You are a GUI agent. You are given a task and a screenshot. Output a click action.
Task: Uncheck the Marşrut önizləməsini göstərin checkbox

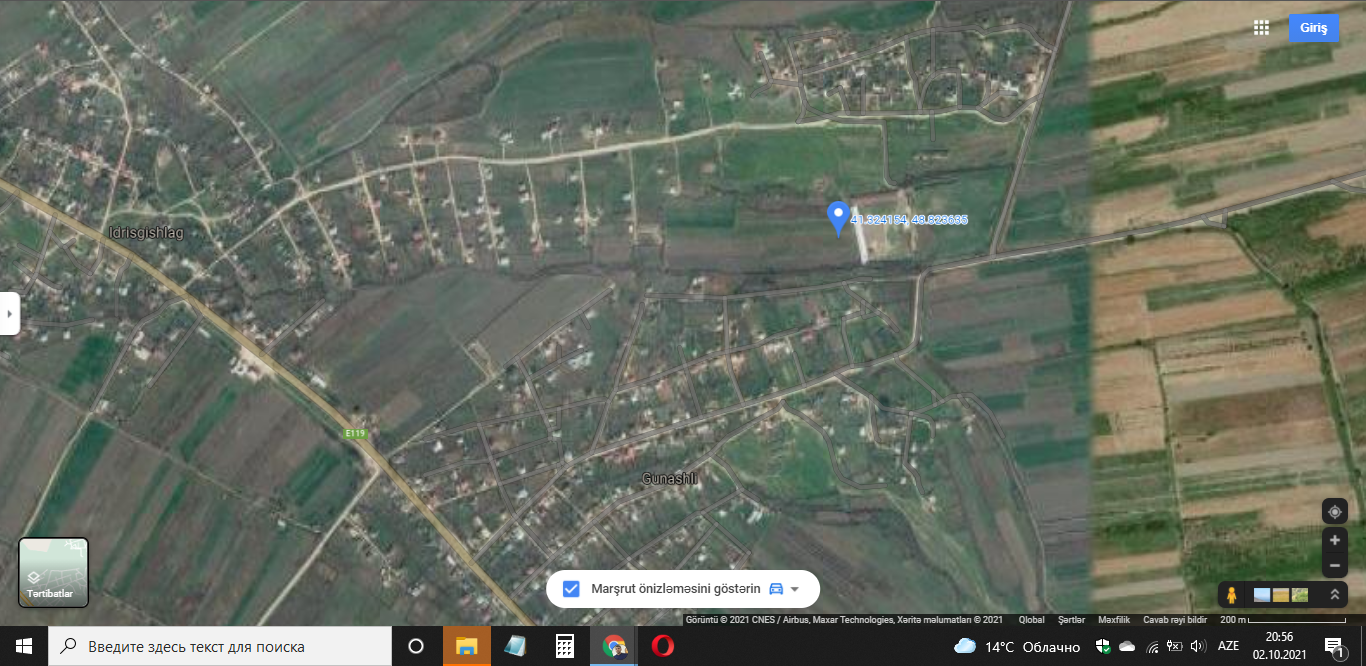[571, 588]
